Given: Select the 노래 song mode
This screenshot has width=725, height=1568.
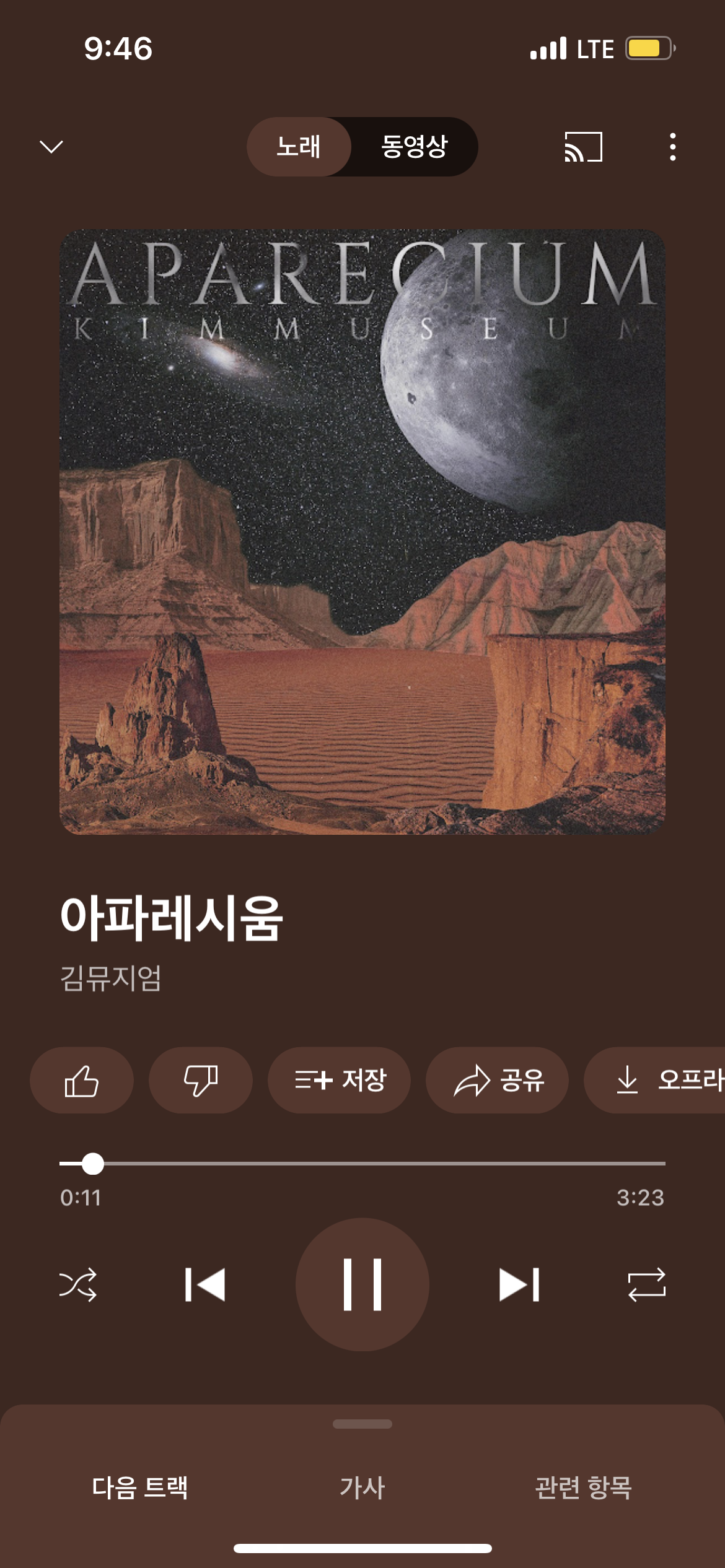Looking at the screenshot, I should (x=299, y=147).
